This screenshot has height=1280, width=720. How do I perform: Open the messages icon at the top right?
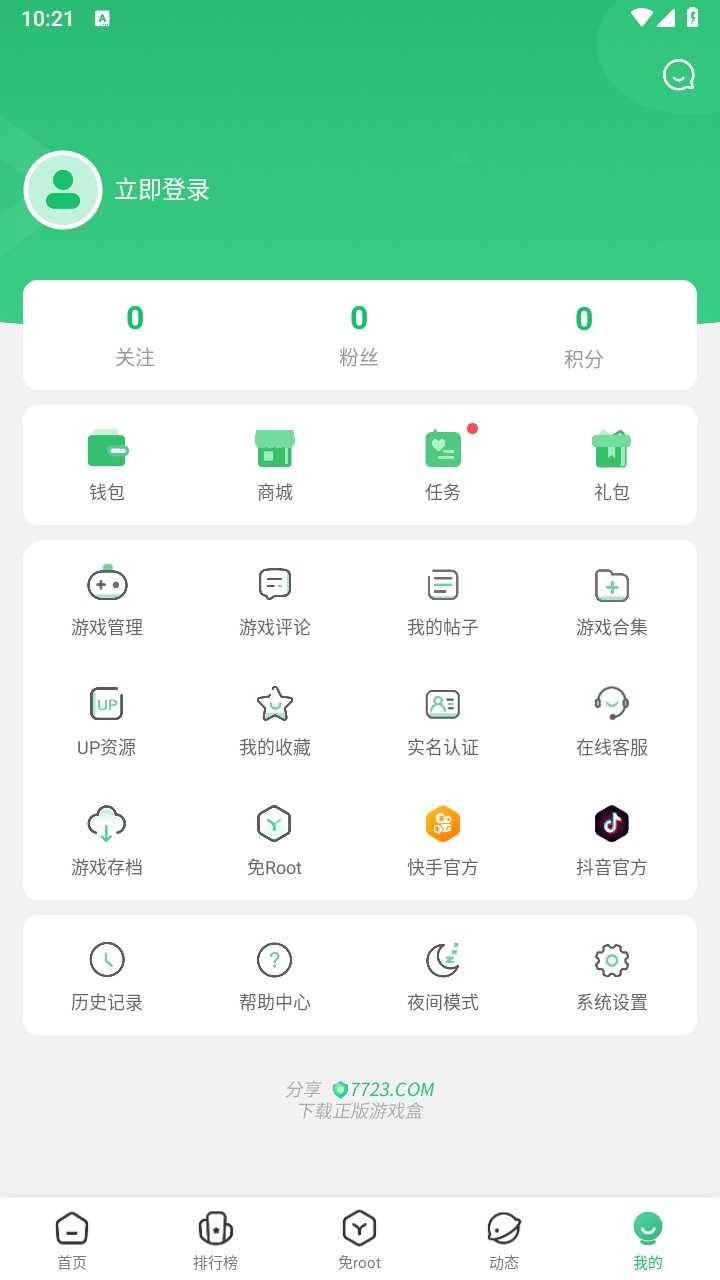[678, 74]
